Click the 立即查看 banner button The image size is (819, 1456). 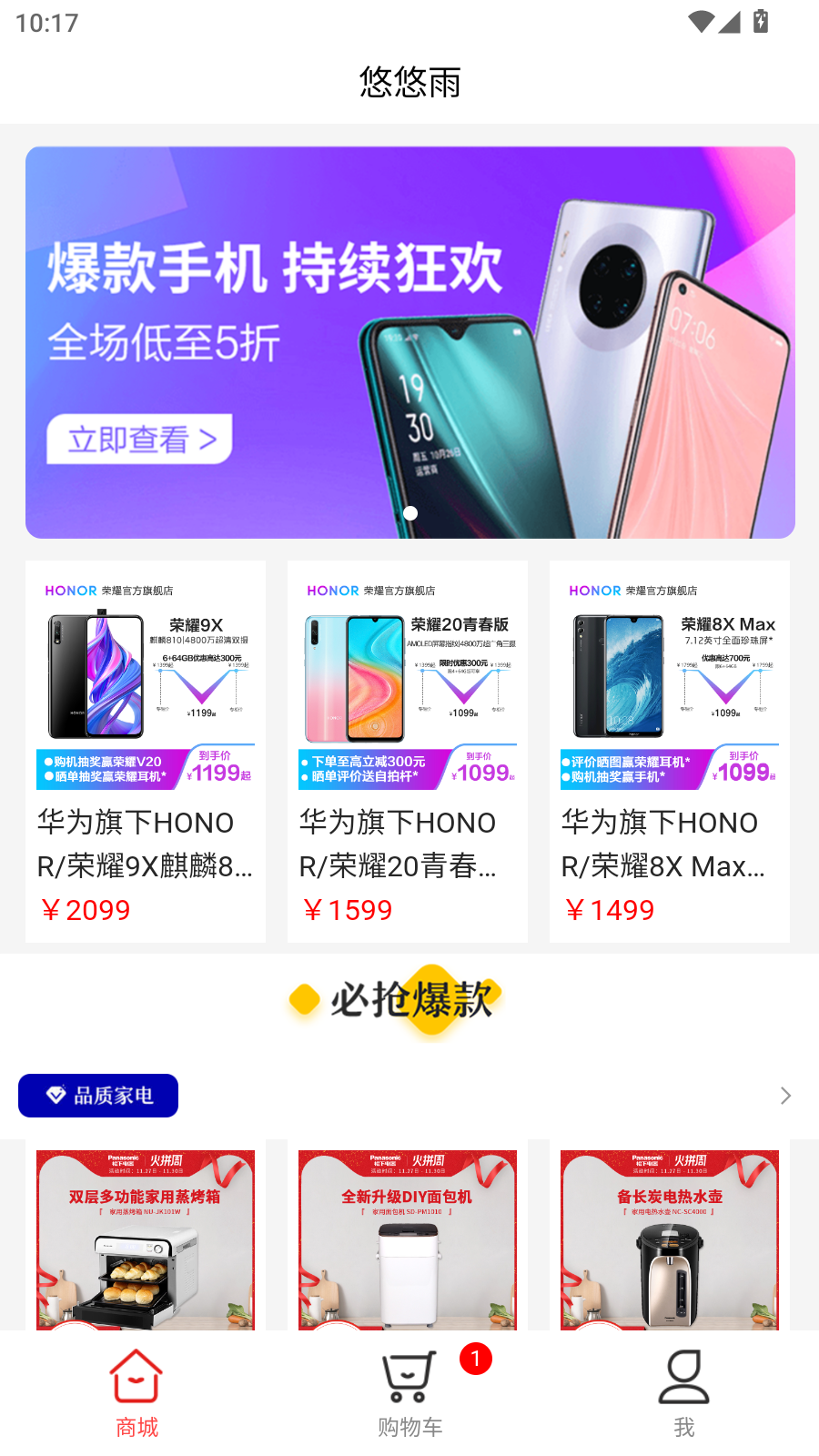[x=138, y=439]
